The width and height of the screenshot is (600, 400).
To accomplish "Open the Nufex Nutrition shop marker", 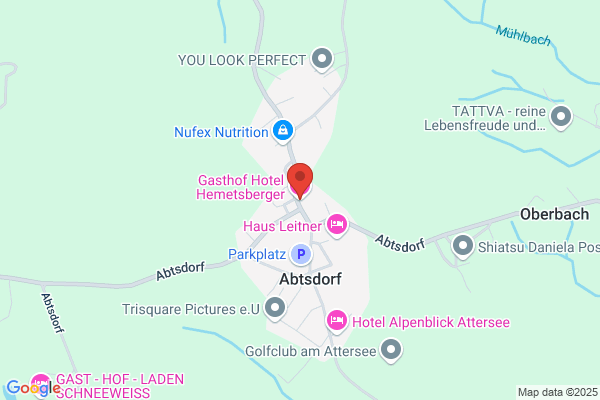I will point(283,131).
